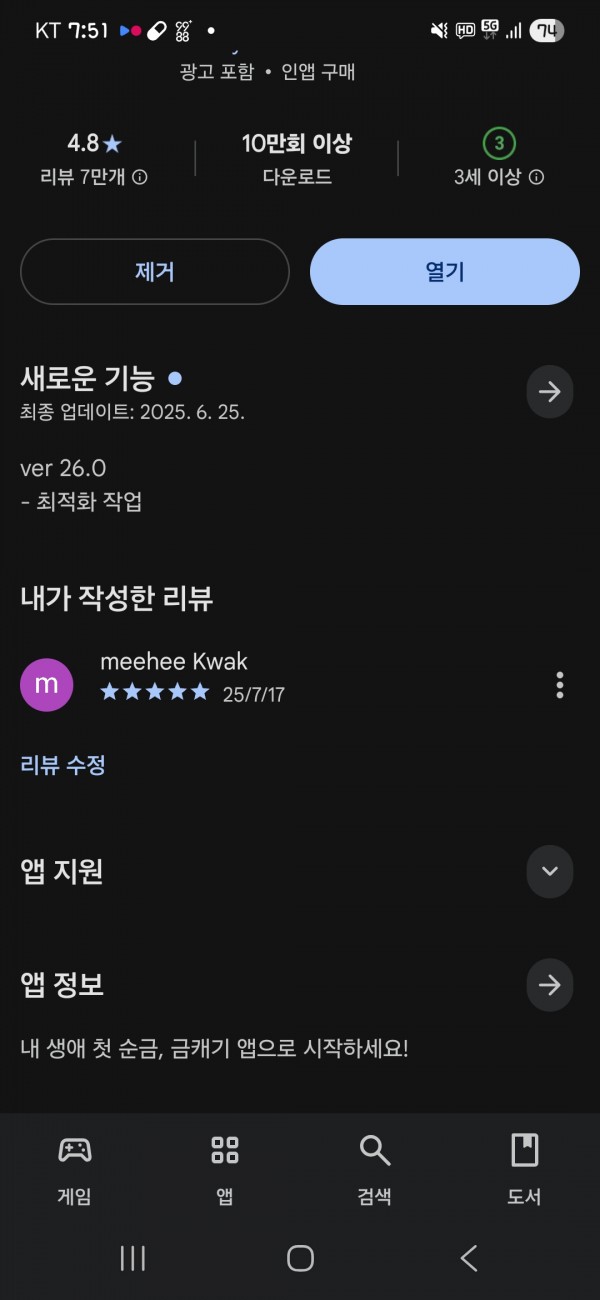Switch to the 검색 tab
The width and height of the screenshot is (600, 1300).
375,1169
